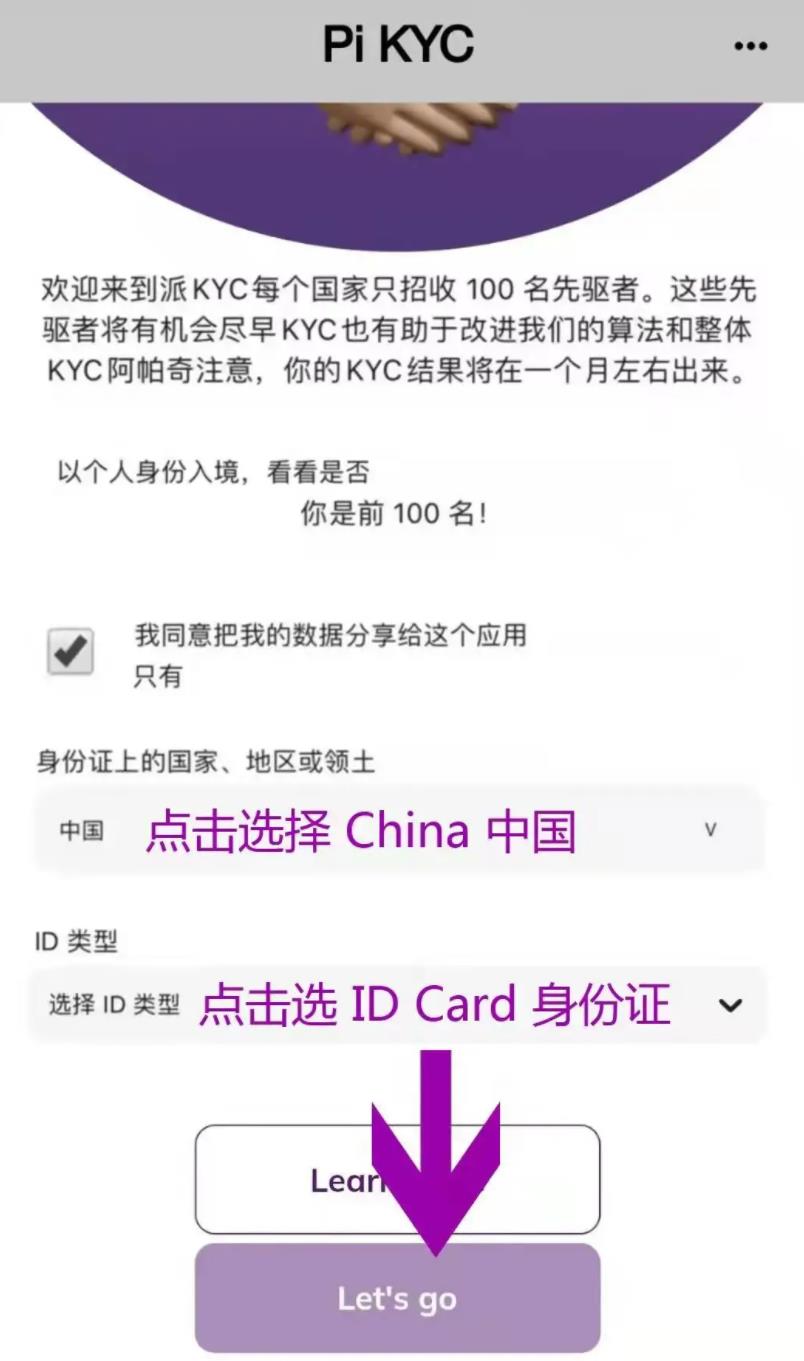Open the country selection dropdown
804x1361 pixels.
point(400,830)
